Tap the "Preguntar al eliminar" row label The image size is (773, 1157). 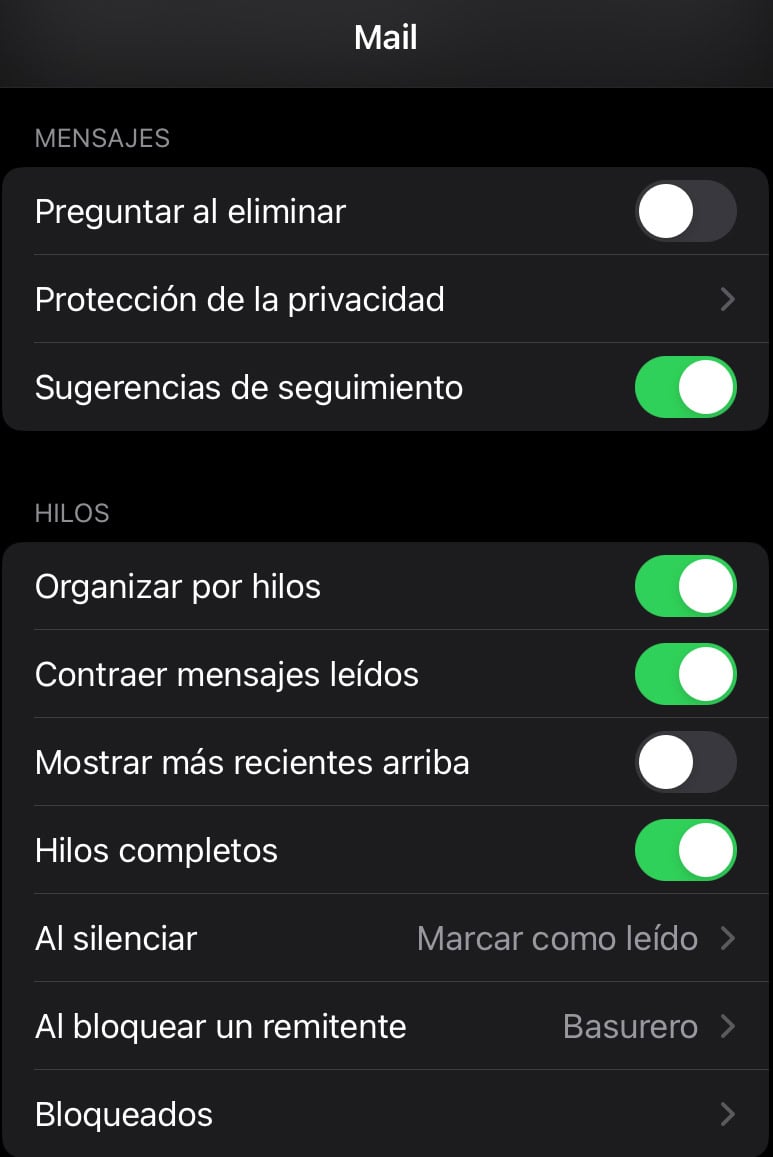[191, 211]
